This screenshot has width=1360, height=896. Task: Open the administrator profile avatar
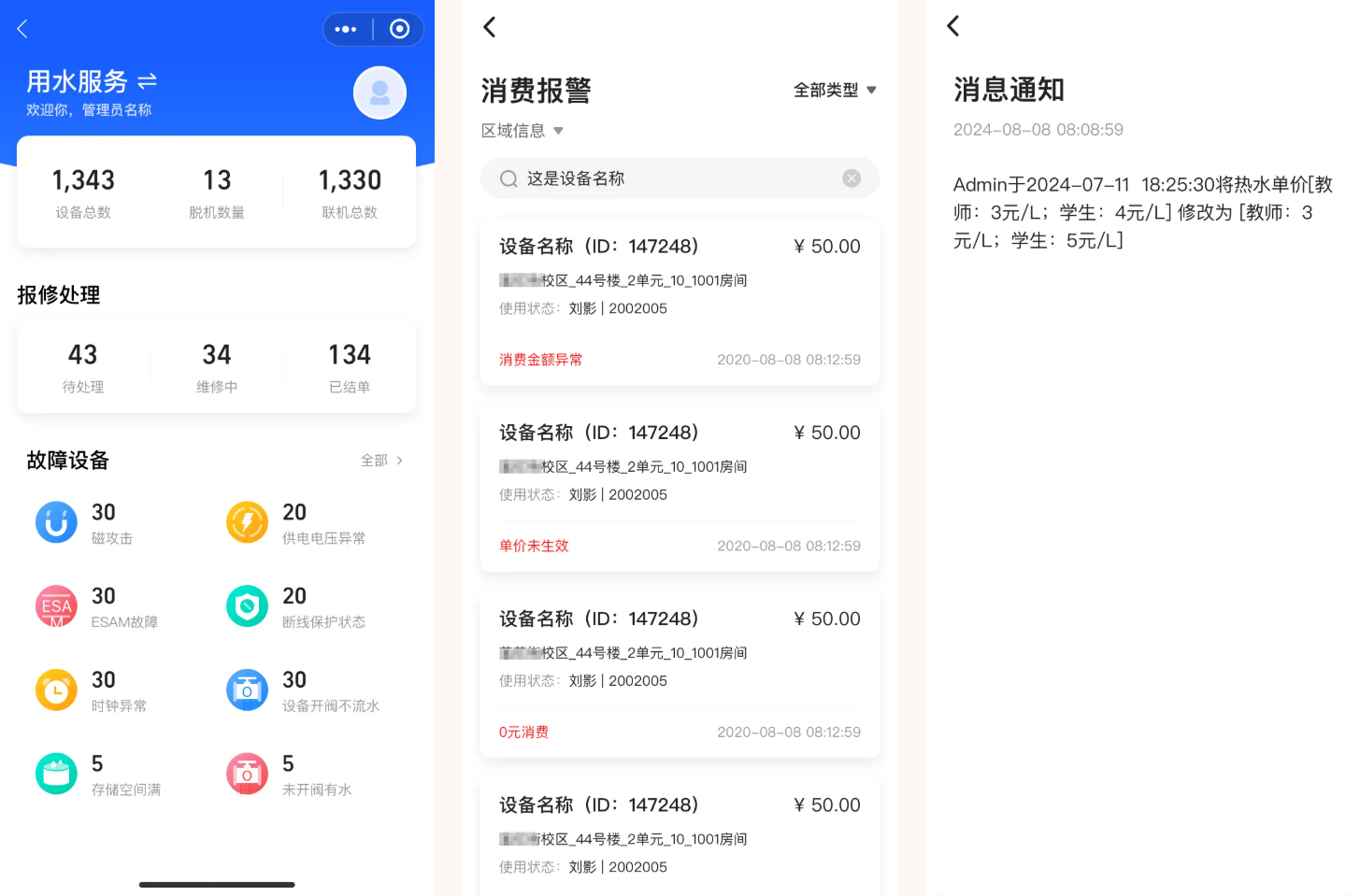[x=379, y=92]
